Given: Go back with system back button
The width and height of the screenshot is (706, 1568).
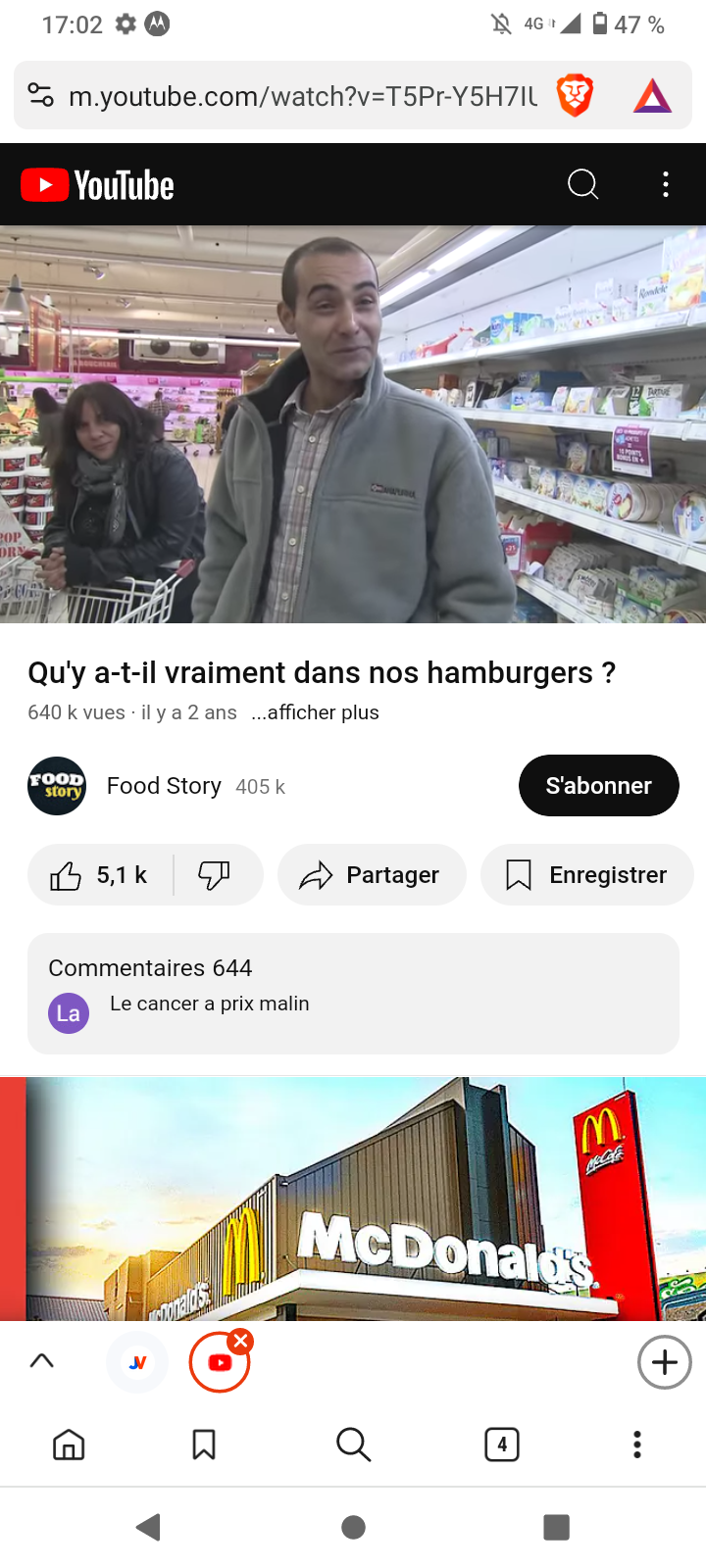Looking at the screenshot, I should pos(148,1527).
